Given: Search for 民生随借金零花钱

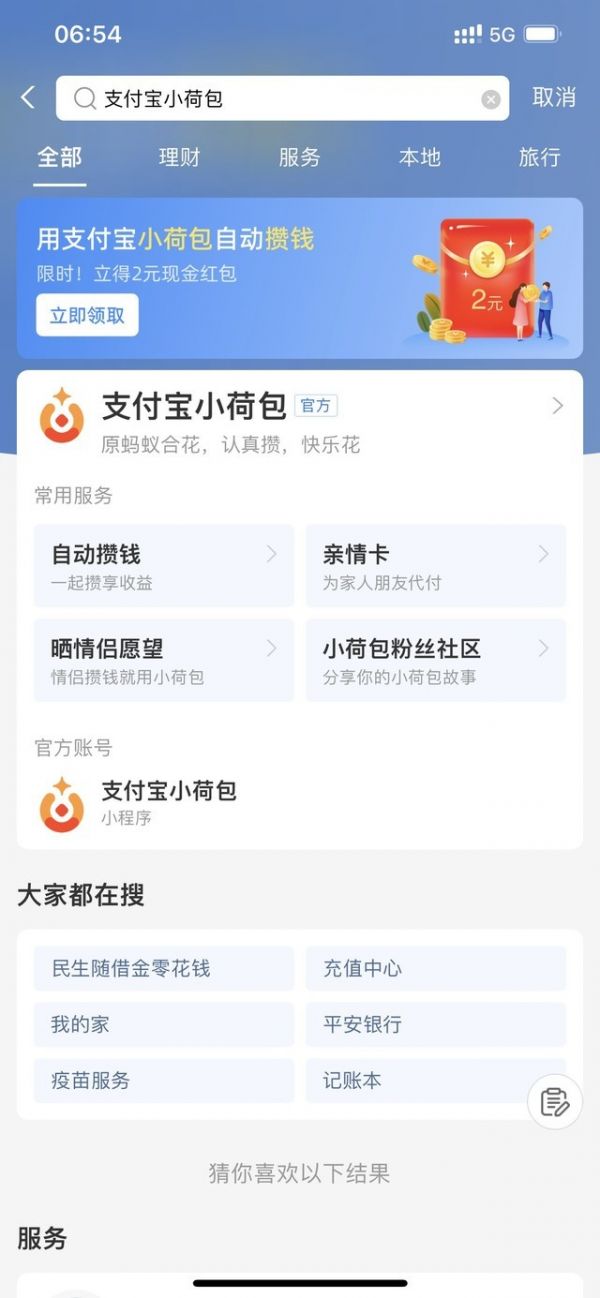Looking at the screenshot, I should pyautogui.click(x=164, y=968).
